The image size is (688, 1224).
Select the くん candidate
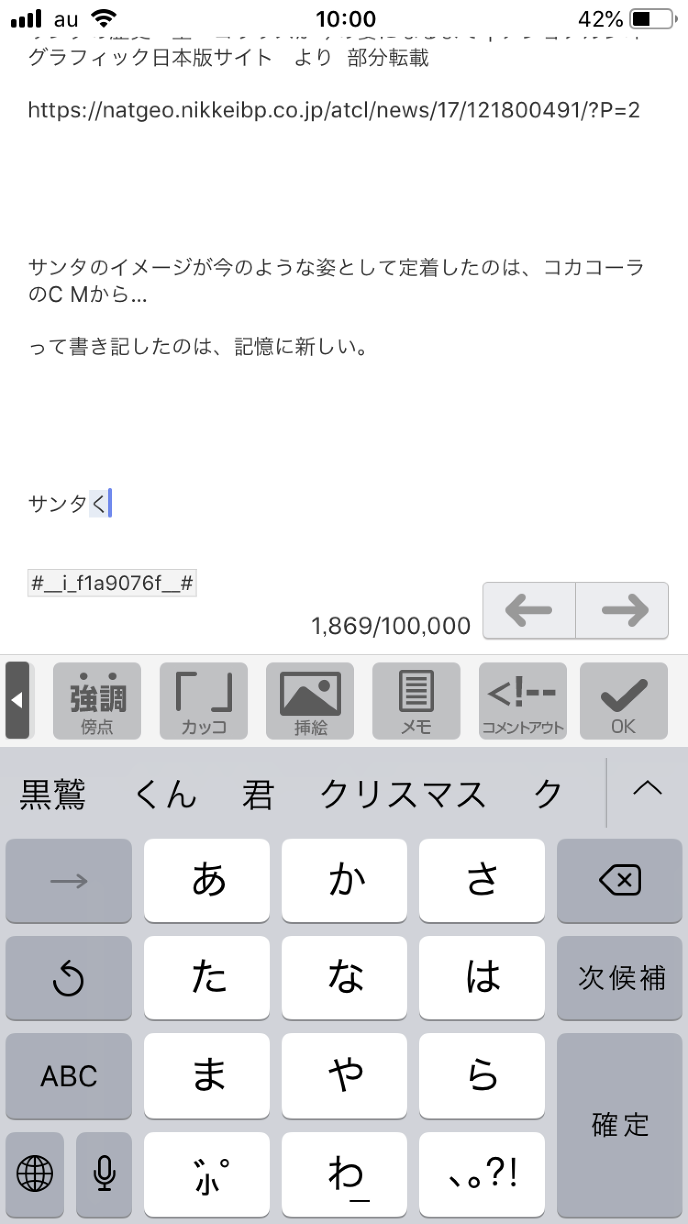165,794
